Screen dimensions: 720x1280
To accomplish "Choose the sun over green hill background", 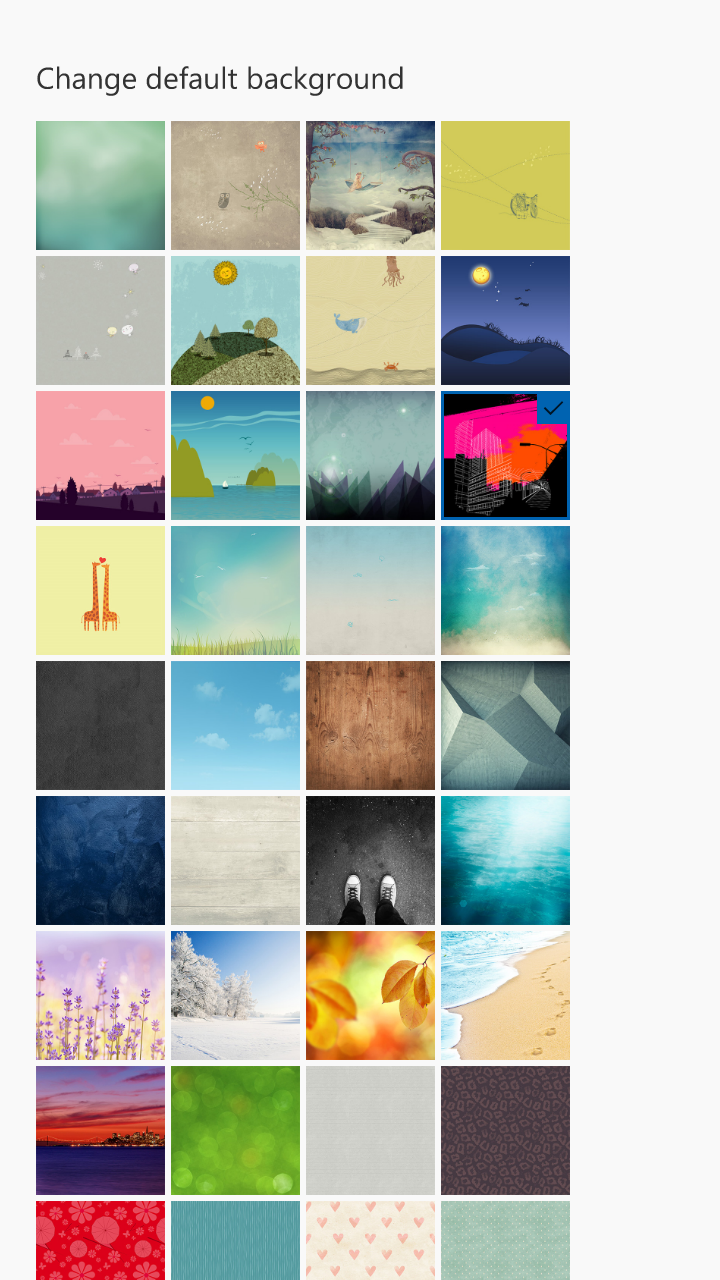I will 235,320.
